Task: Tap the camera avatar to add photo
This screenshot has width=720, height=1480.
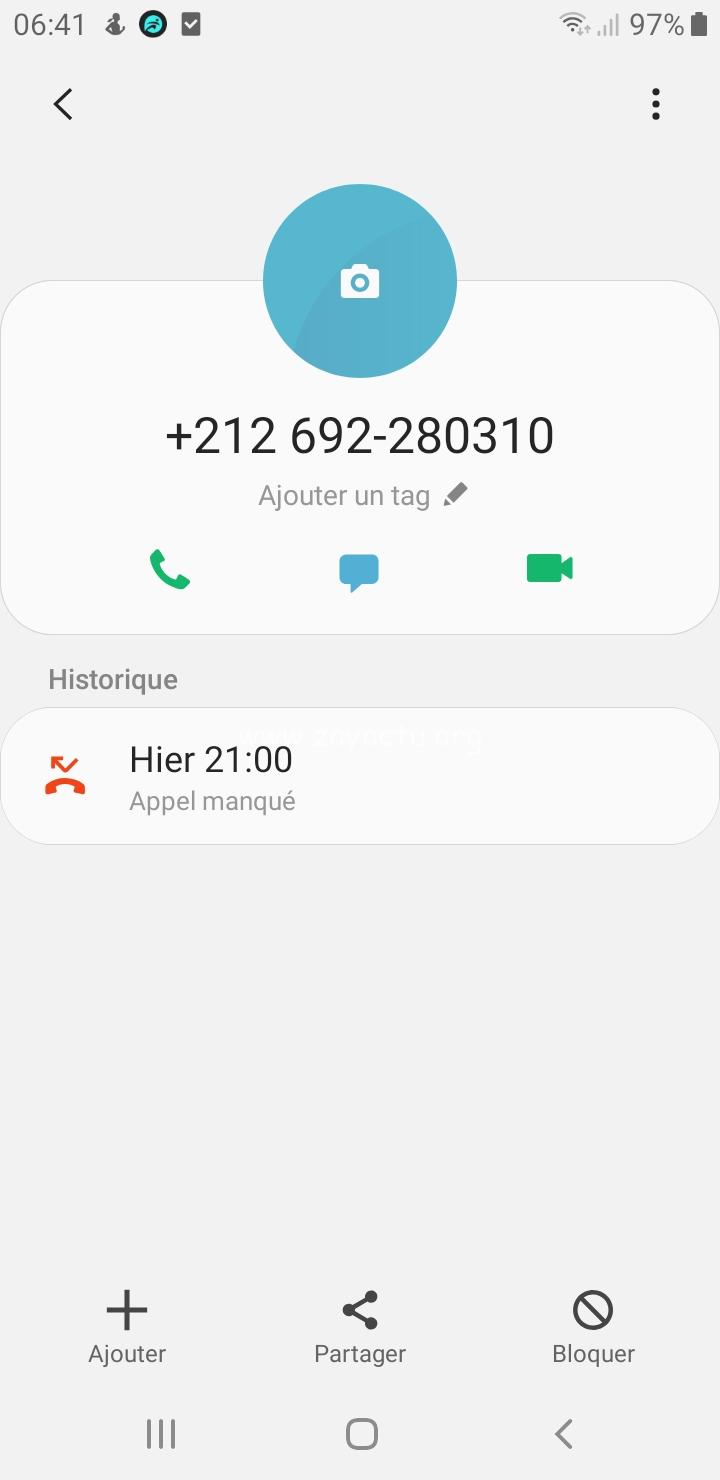Action: [x=360, y=281]
